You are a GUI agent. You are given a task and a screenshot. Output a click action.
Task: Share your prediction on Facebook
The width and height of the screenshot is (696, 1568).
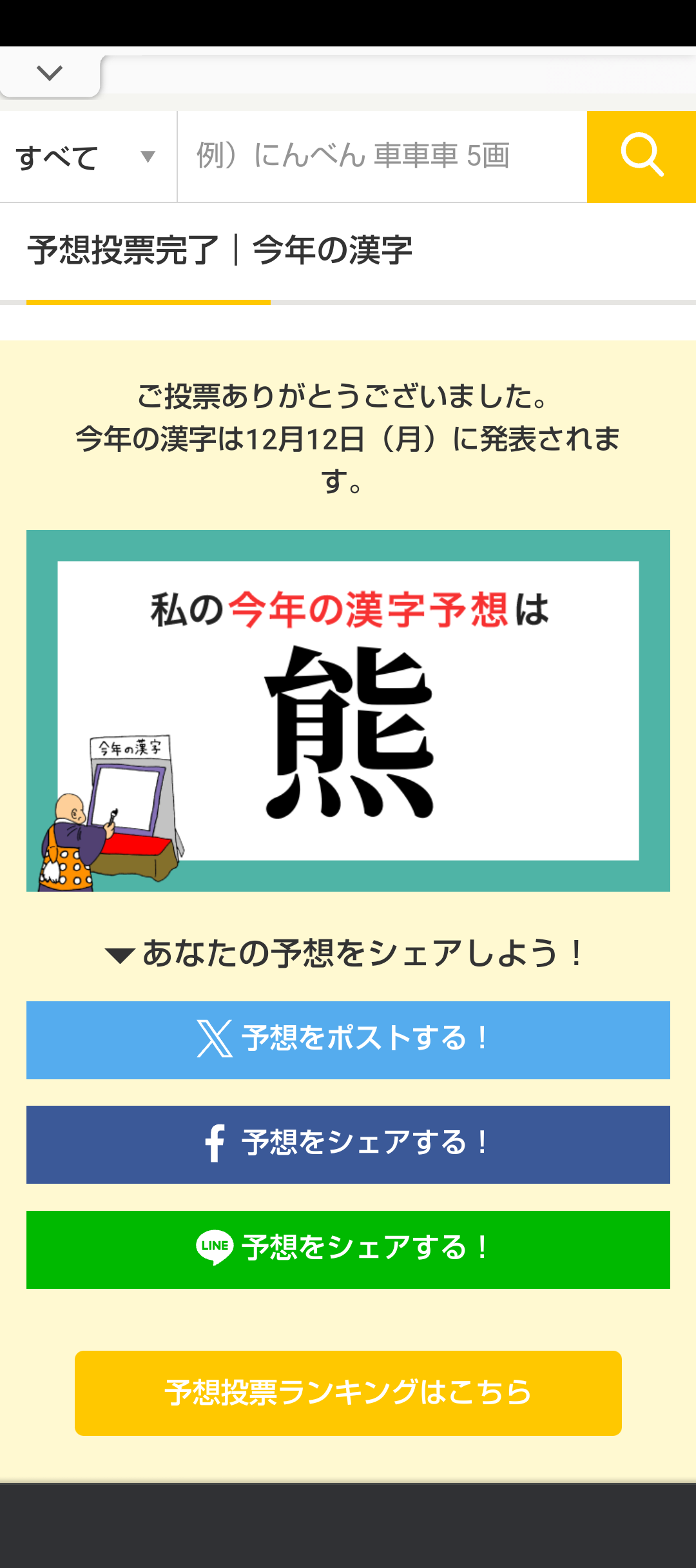point(348,1144)
